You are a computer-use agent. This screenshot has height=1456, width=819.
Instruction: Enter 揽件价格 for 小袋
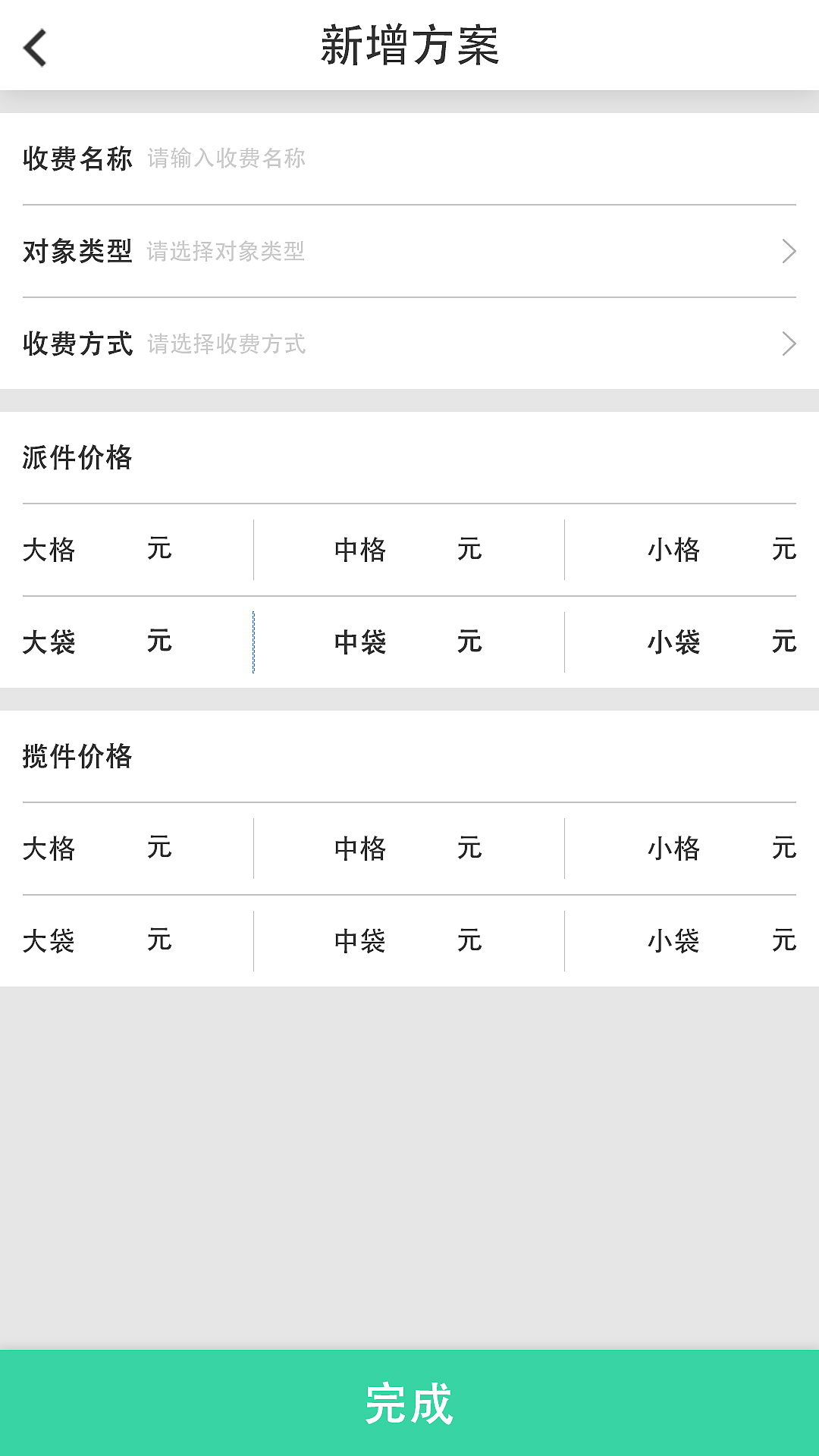[734, 941]
